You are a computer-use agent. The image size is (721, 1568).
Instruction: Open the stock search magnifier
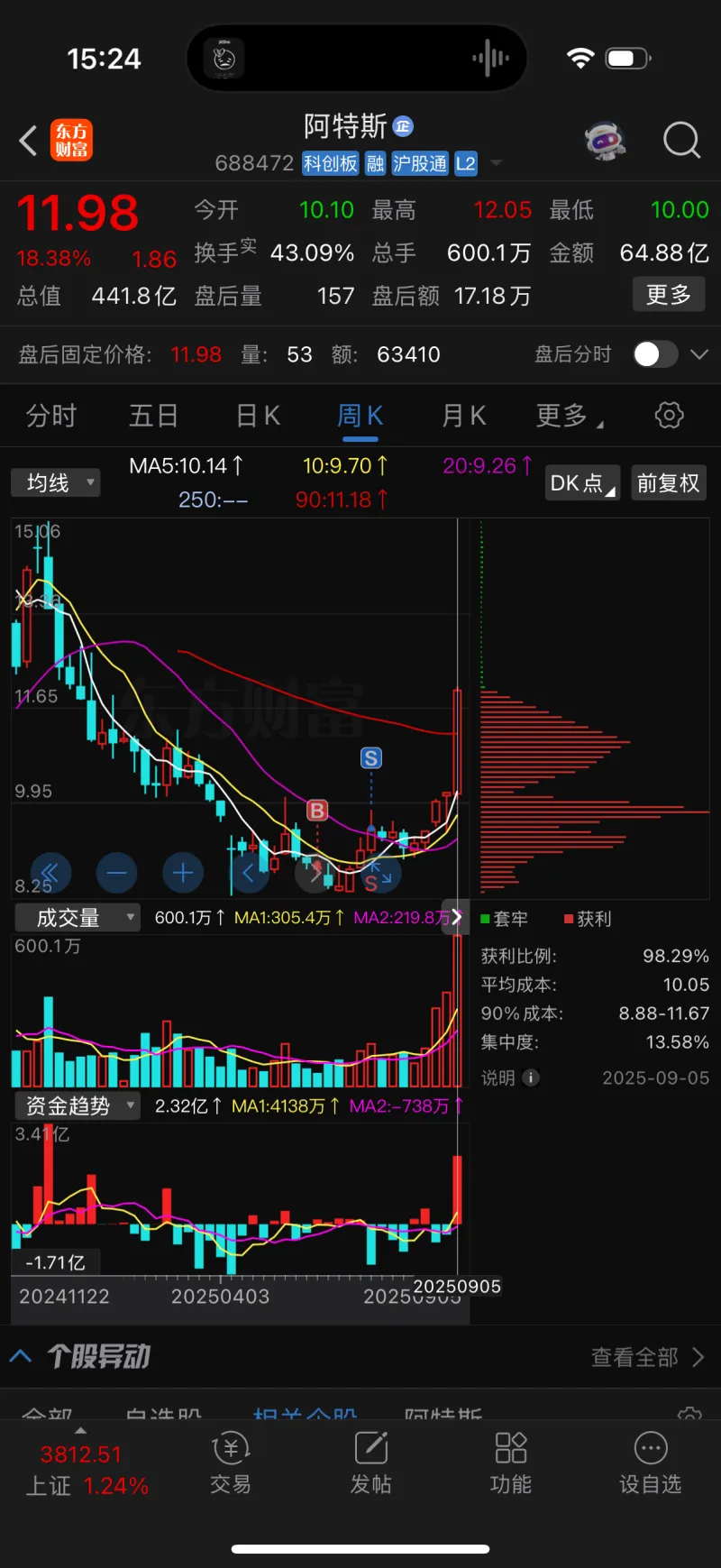pyautogui.click(x=681, y=141)
